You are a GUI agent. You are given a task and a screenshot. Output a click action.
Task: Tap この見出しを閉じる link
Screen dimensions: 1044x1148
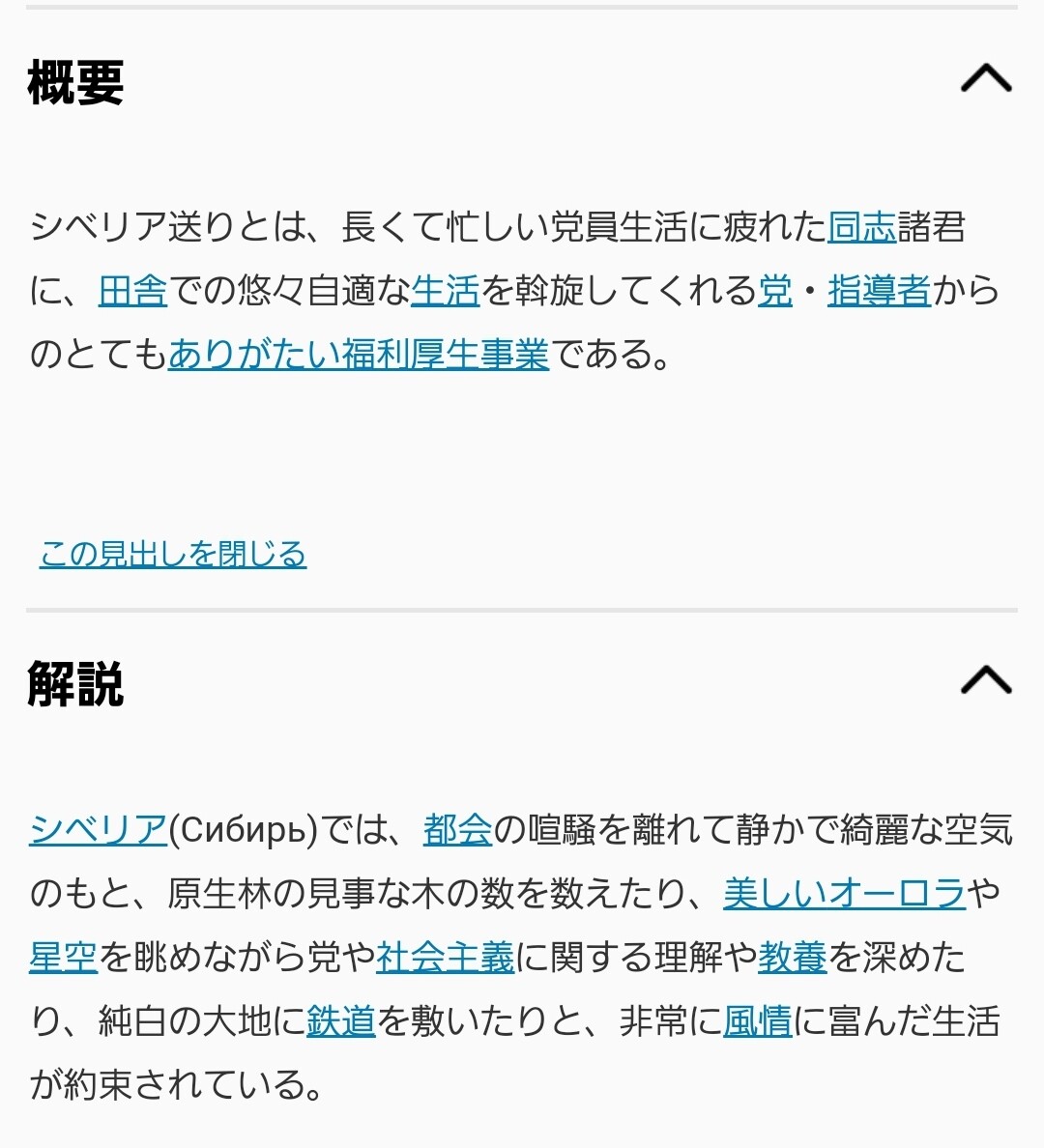pyautogui.click(x=173, y=554)
